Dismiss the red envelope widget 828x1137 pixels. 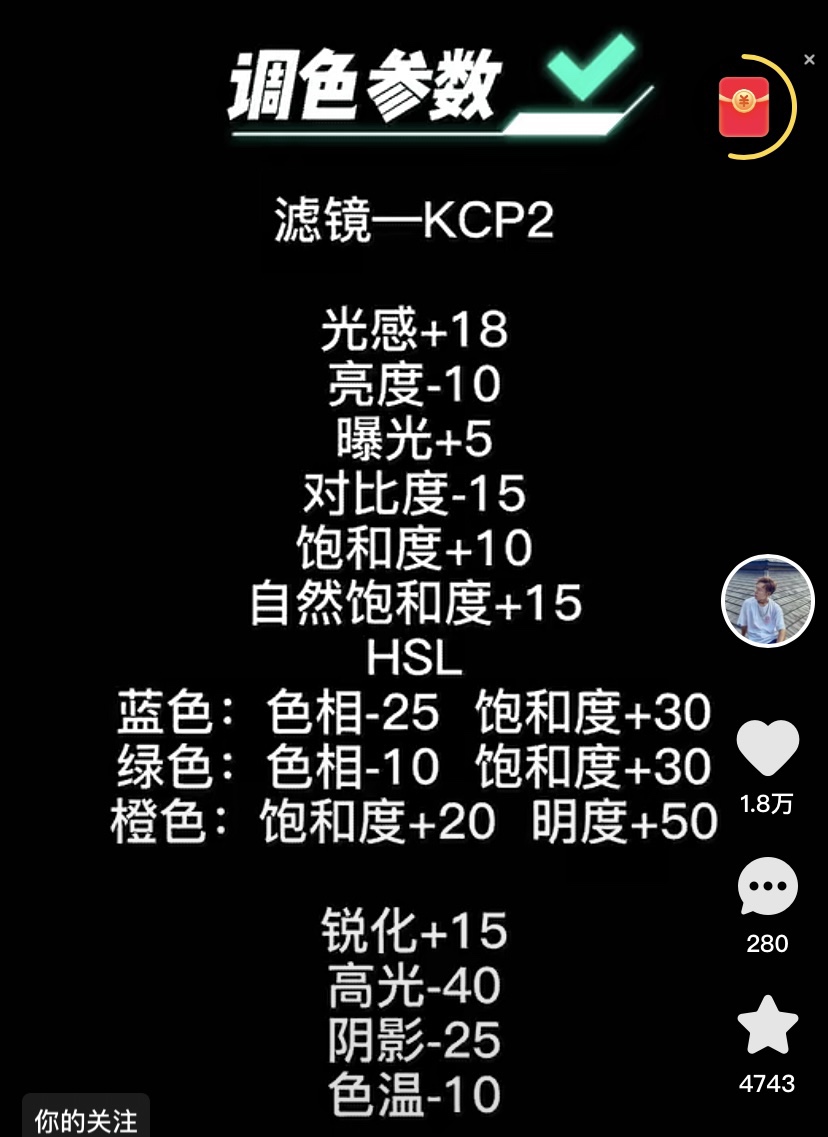[x=810, y=60]
